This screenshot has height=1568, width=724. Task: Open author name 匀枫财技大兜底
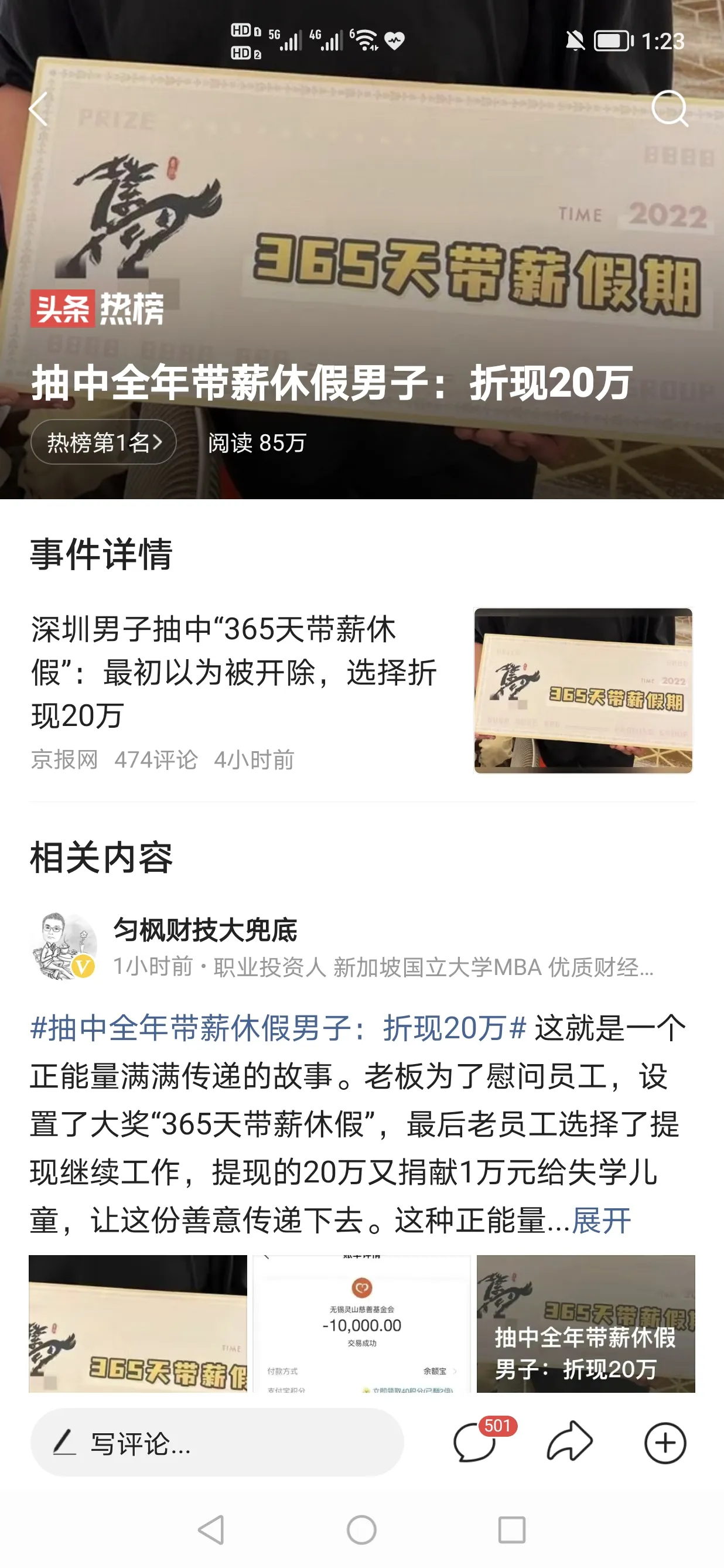205,930
